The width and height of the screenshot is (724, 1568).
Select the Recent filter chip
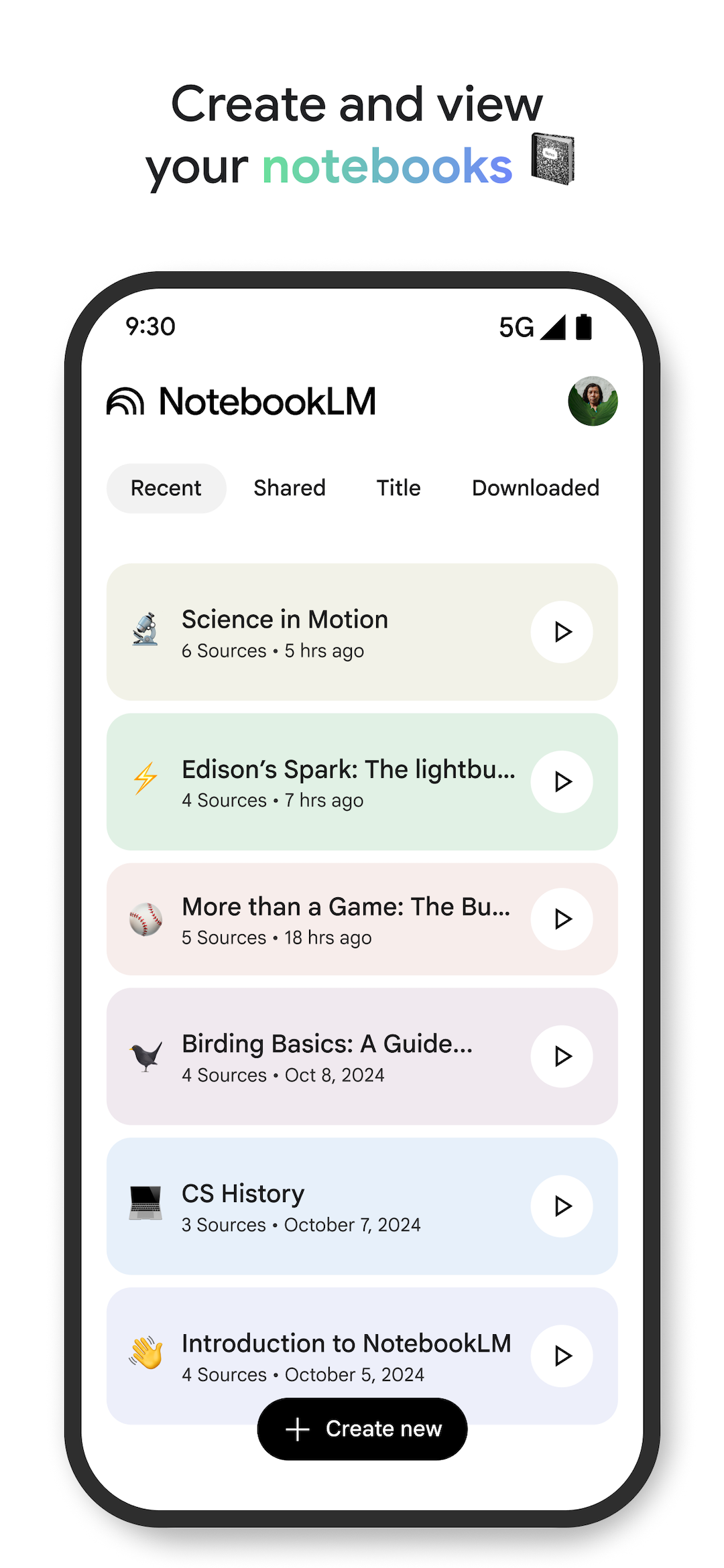[166, 488]
